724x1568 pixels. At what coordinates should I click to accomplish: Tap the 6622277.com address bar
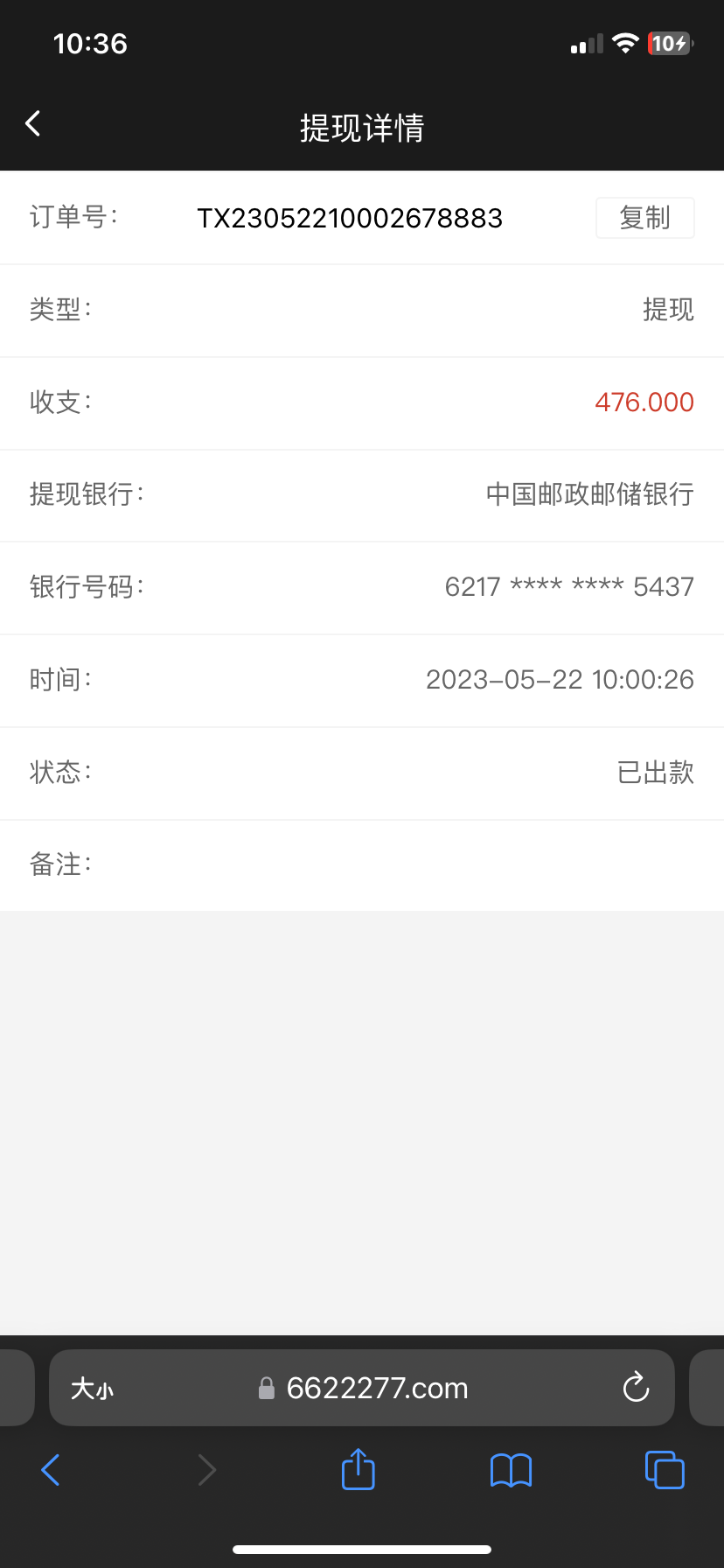pos(376,1389)
